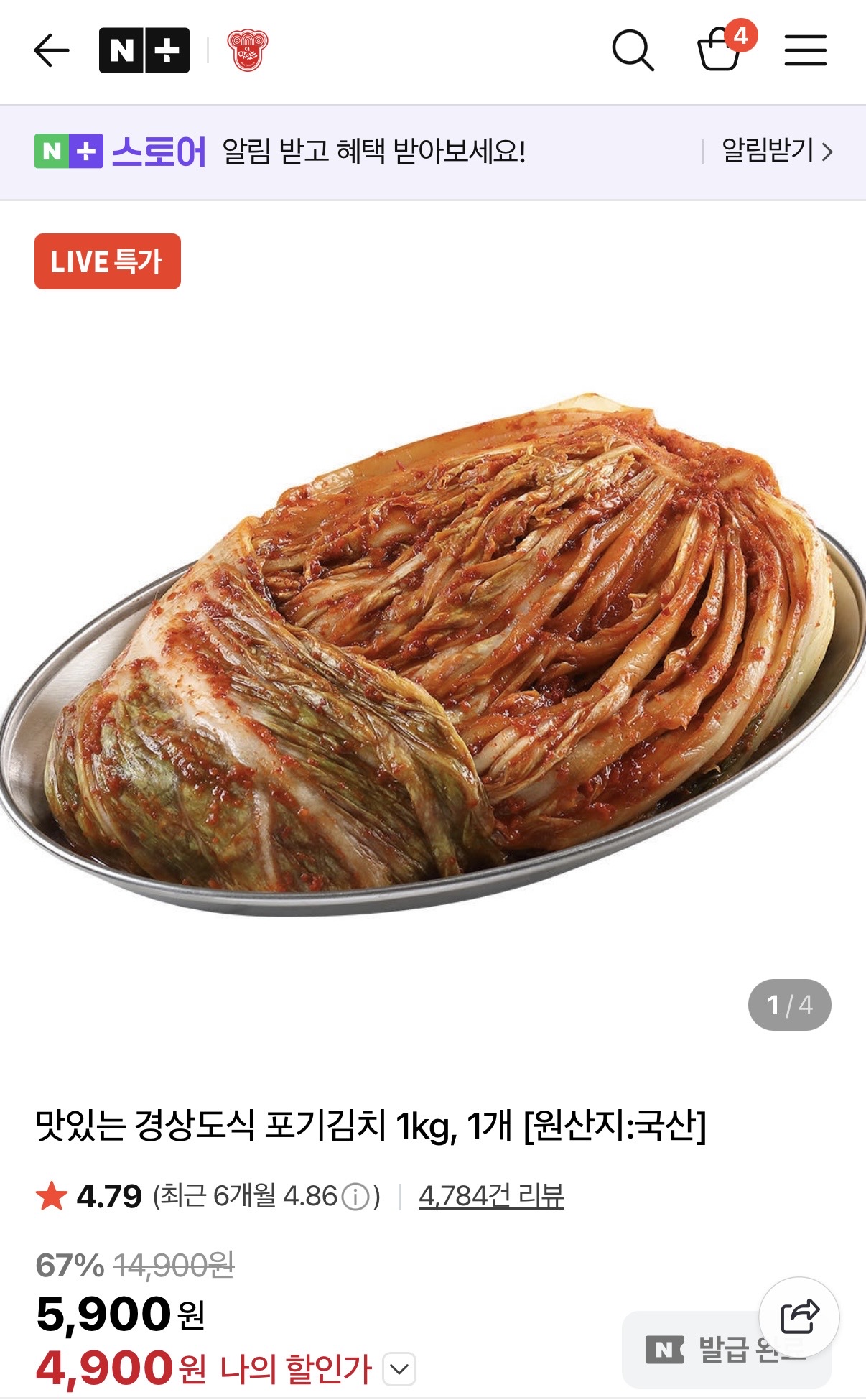The height and width of the screenshot is (1400, 866).
Task: Open the seller's red brand logo
Action: [x=248, y=50]
